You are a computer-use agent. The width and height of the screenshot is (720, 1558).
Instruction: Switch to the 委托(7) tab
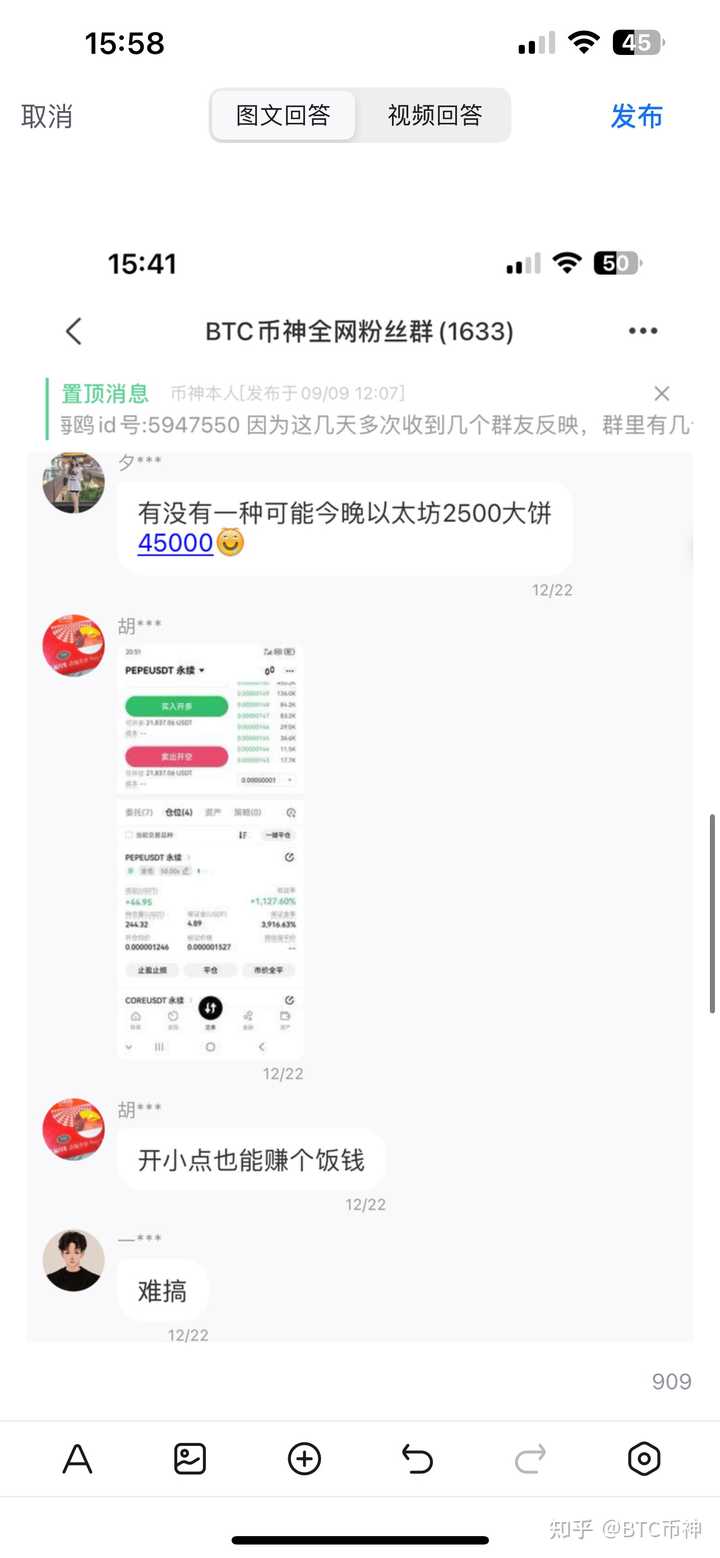[x=139, y=812]
